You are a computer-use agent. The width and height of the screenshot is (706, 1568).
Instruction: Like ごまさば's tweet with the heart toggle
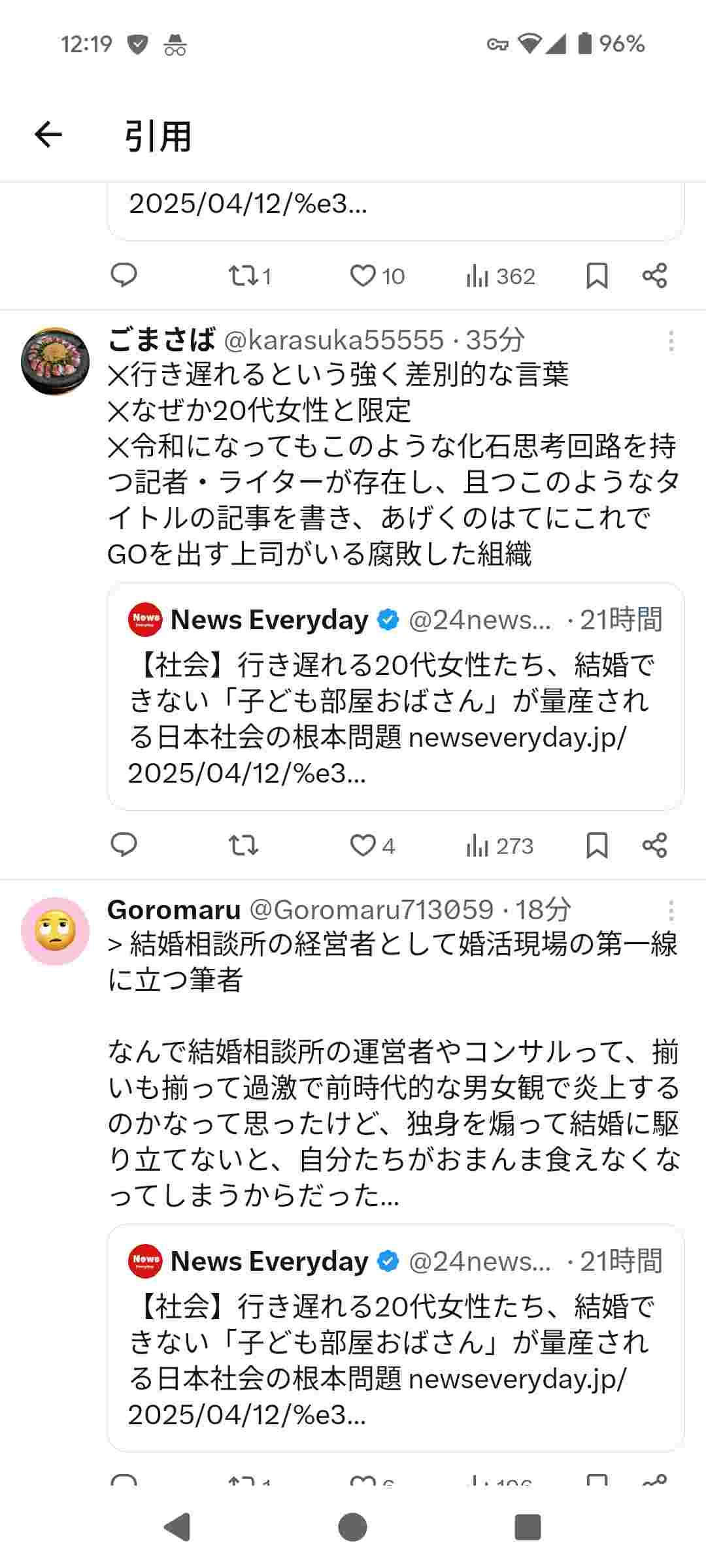pos(364,846)
